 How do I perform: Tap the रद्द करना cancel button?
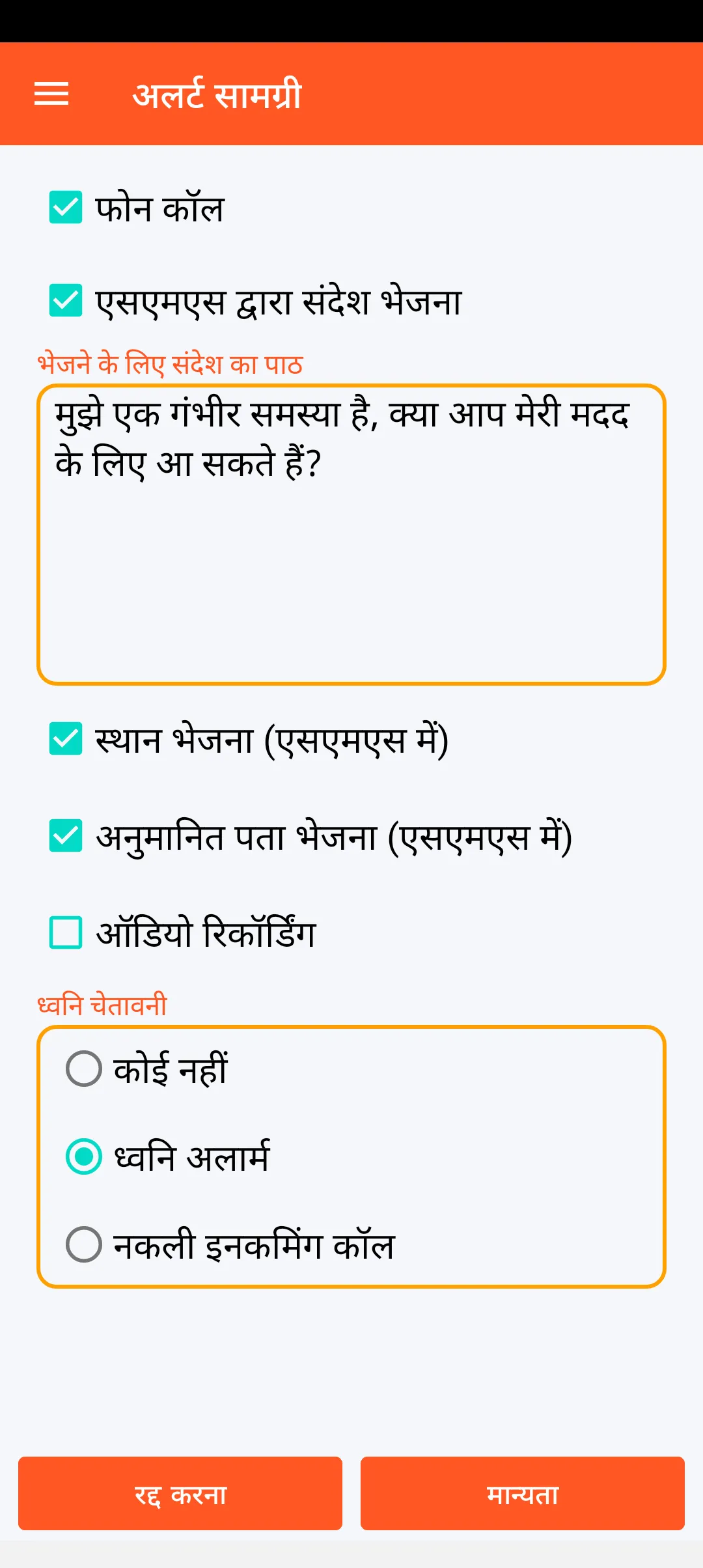coord(180,1493)
